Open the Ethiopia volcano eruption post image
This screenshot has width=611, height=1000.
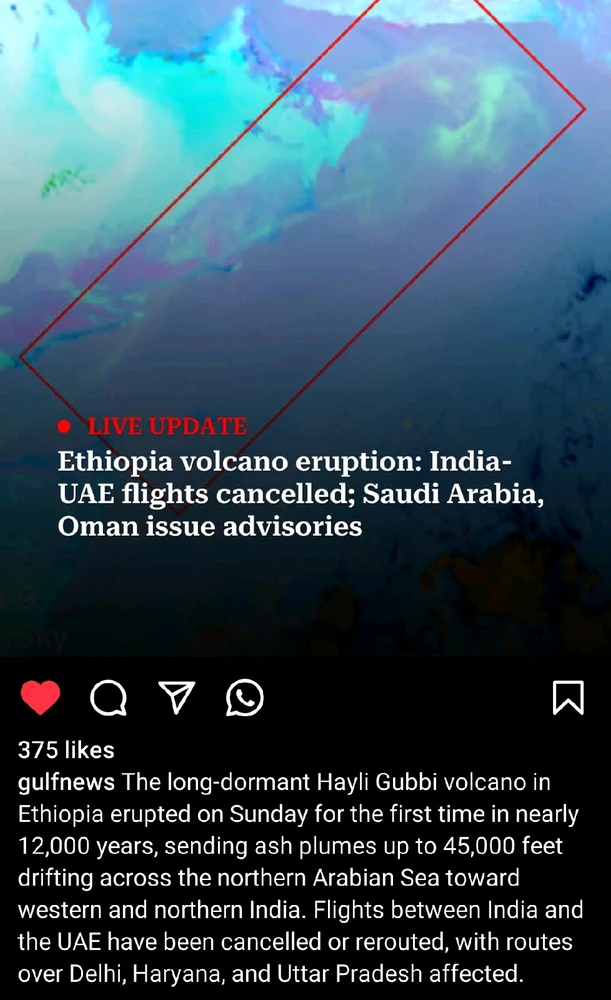pyautogui.click(x=305, y=300)
